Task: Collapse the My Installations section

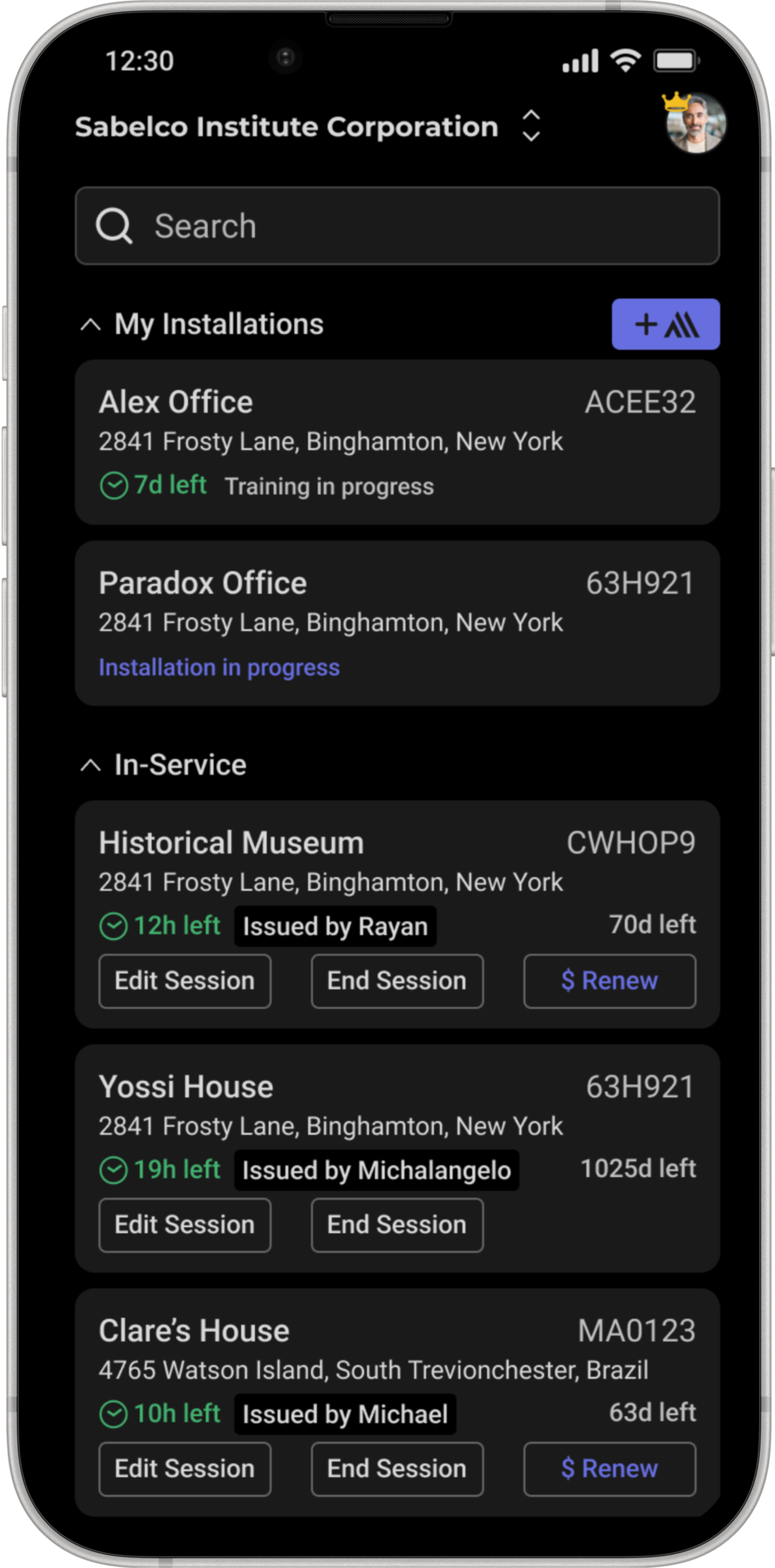Action: pyautogui.click(x=90, y=325)
